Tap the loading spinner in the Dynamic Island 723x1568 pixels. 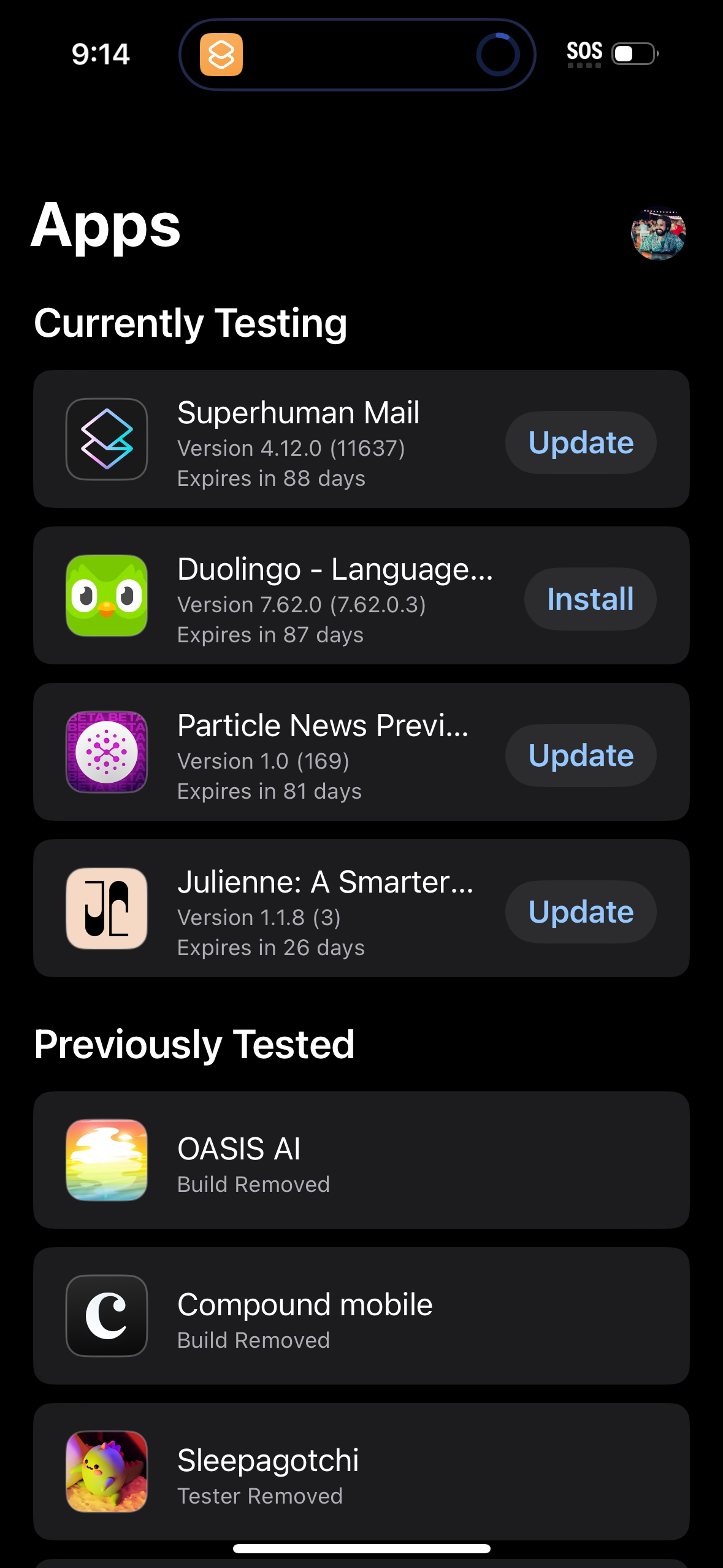click(499, 54)
